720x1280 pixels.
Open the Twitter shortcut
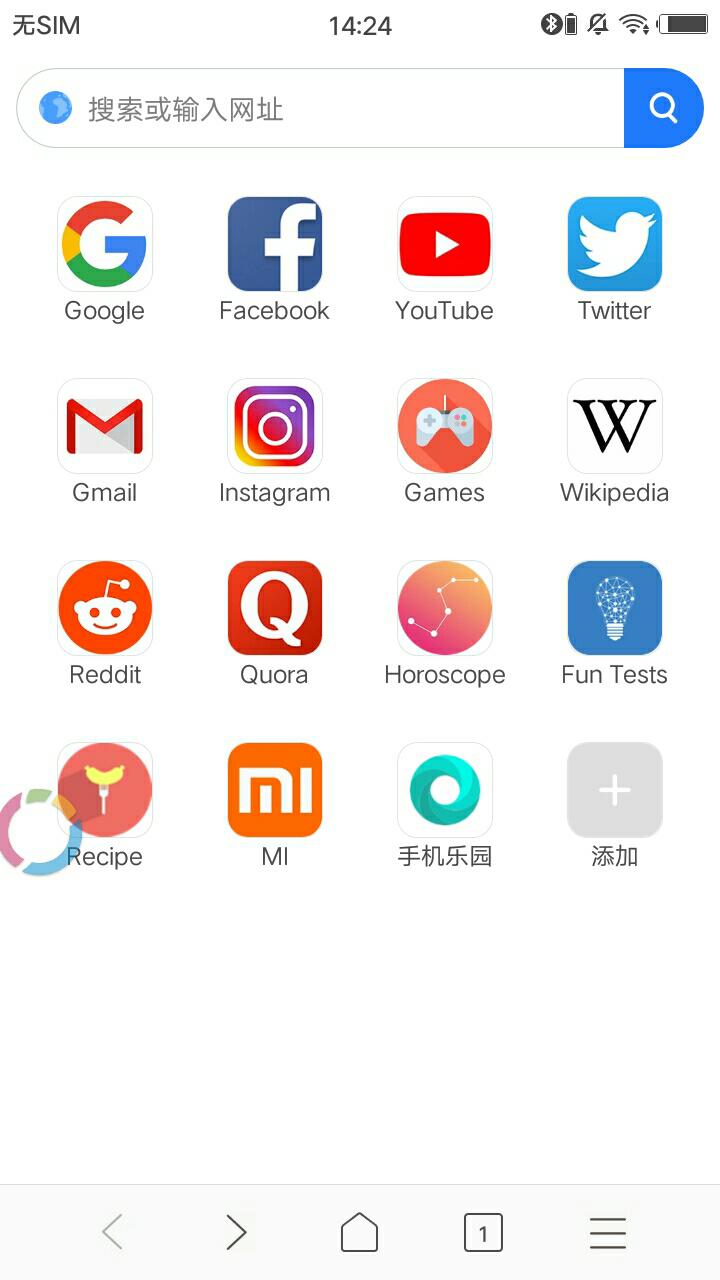(615, 245)
